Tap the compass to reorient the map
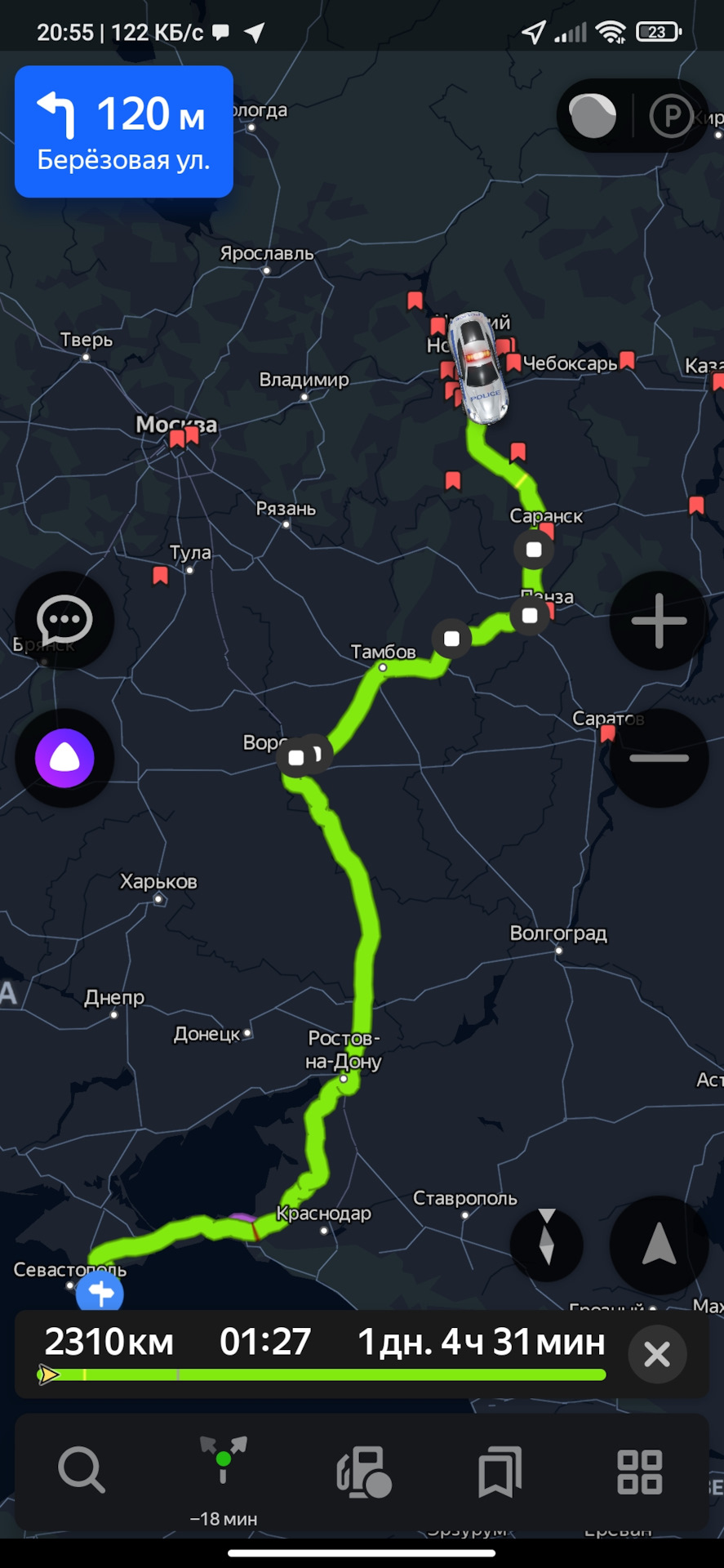Viewport: 724px width, 1568px height. 547,1245
